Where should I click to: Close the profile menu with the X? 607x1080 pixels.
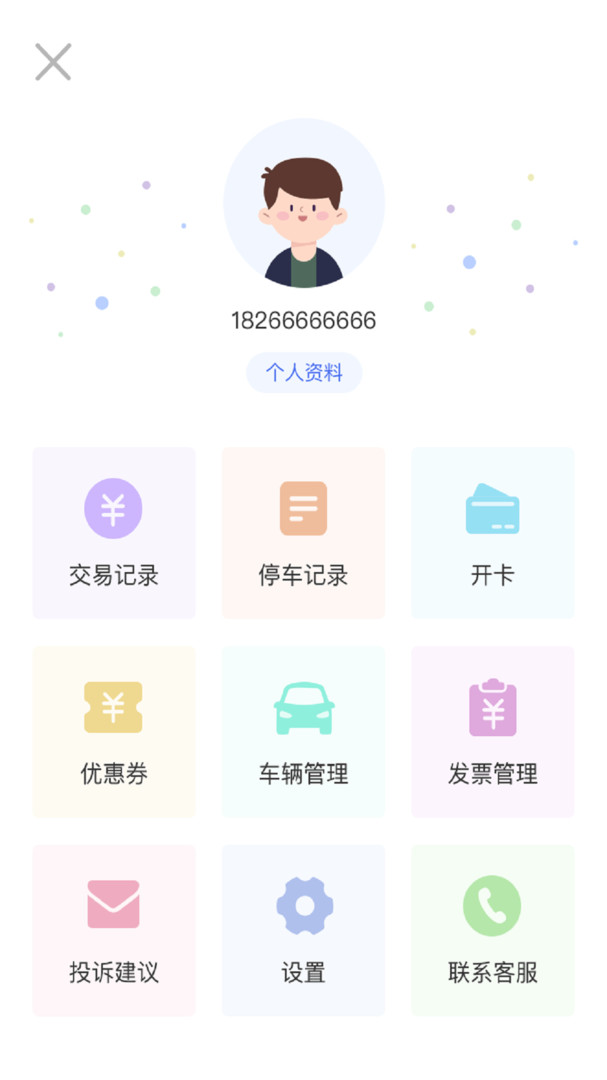(53, 62)
